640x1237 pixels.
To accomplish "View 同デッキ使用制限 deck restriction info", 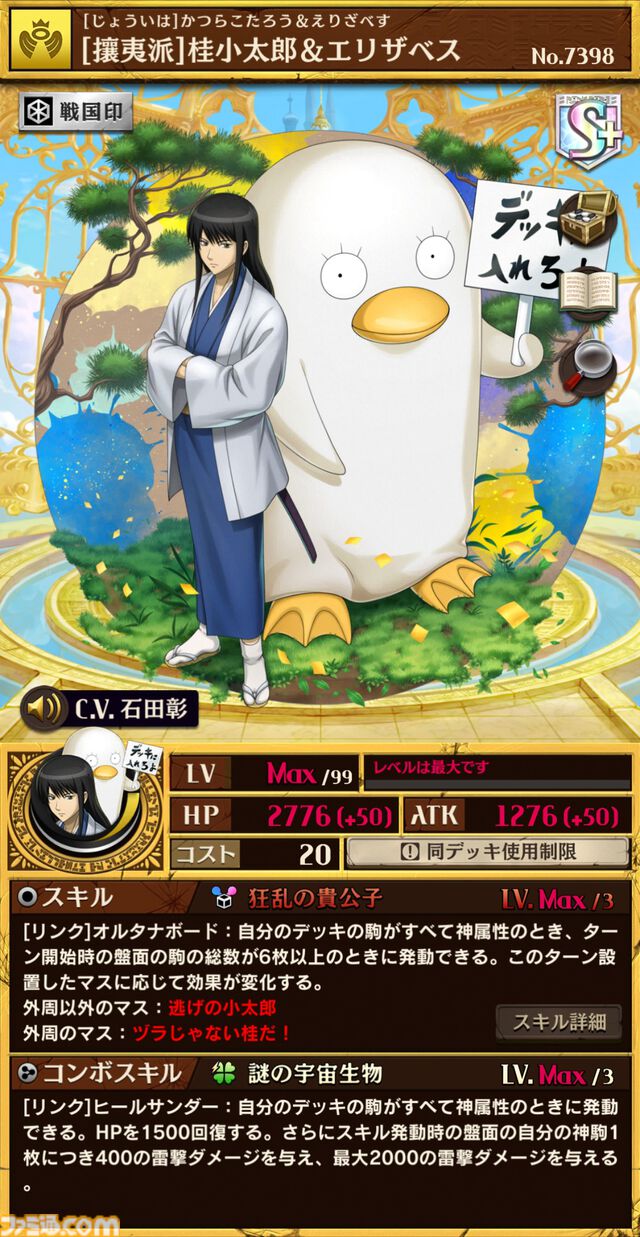I will [x=488, y=853].
